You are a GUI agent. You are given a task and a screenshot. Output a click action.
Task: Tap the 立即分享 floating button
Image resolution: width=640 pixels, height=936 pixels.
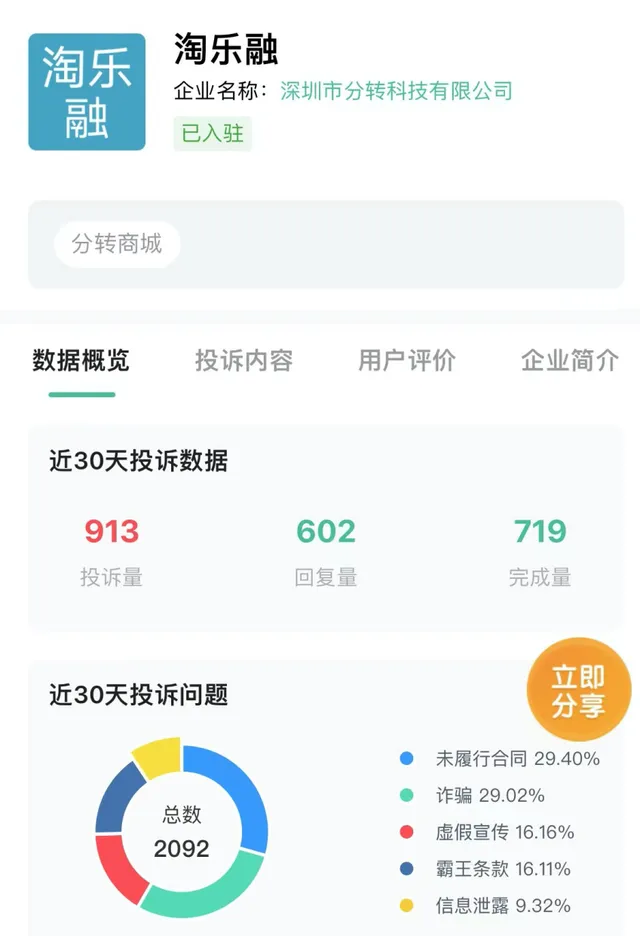point(579,692)
